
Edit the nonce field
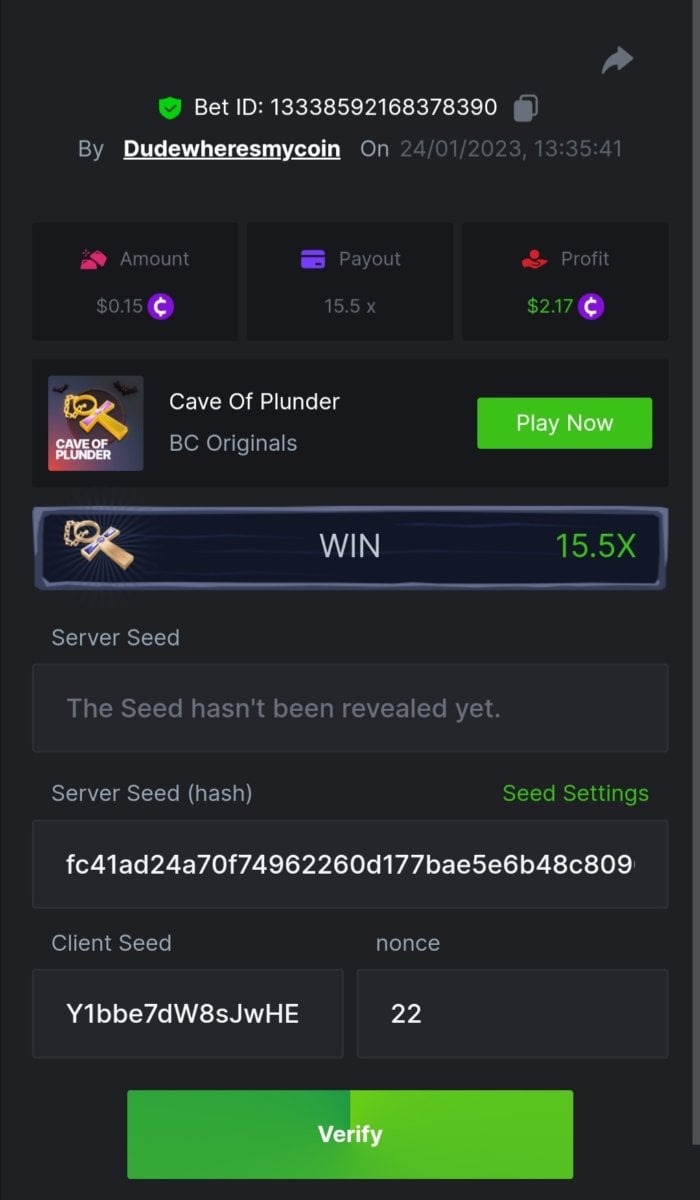[511, 1013]
